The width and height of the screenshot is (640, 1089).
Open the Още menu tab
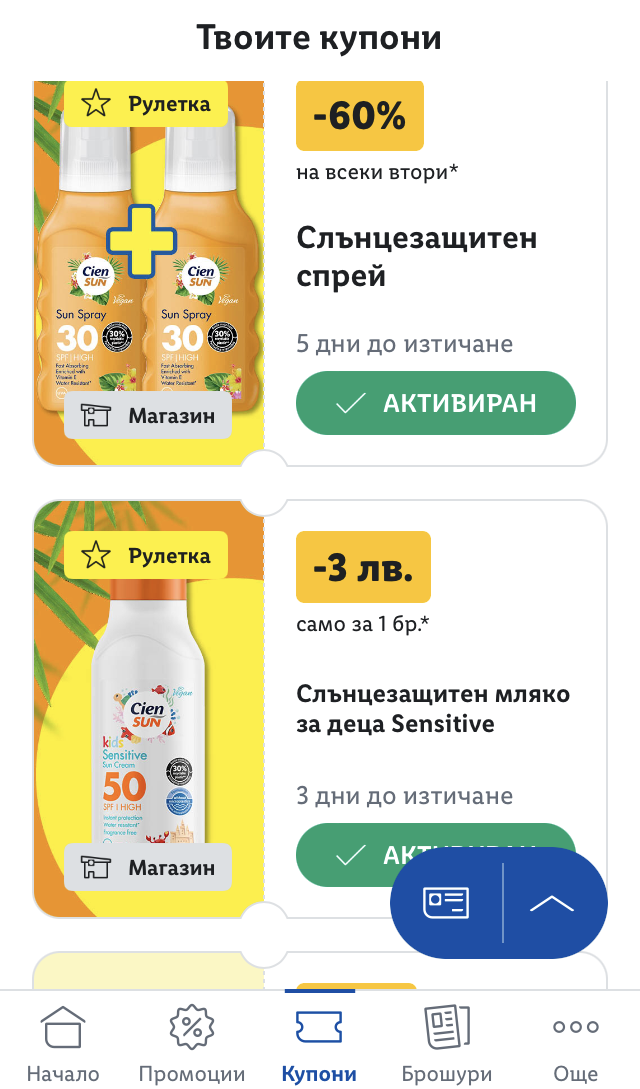575,1044
